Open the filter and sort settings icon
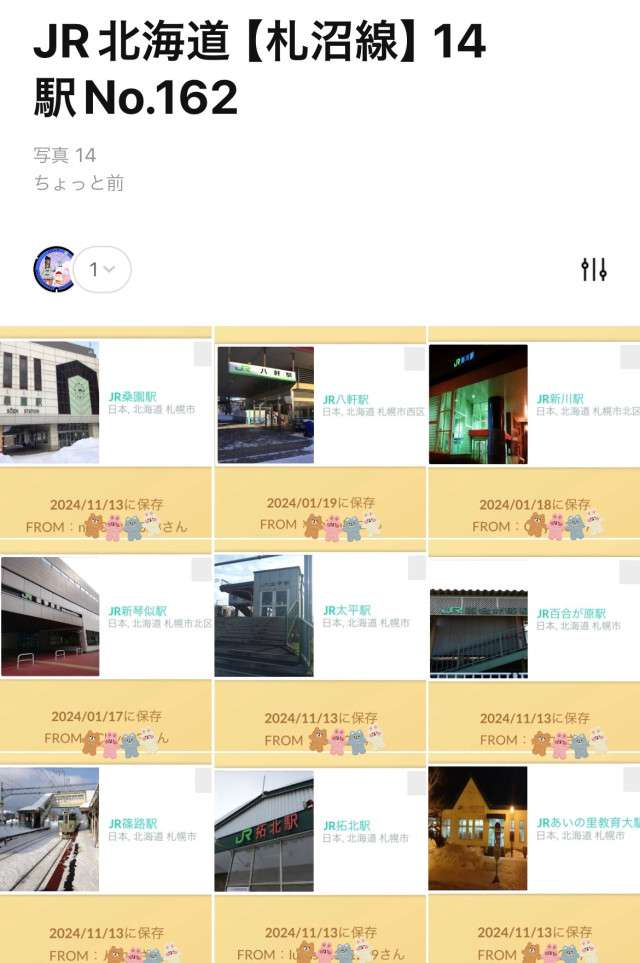 click(594, 269)
